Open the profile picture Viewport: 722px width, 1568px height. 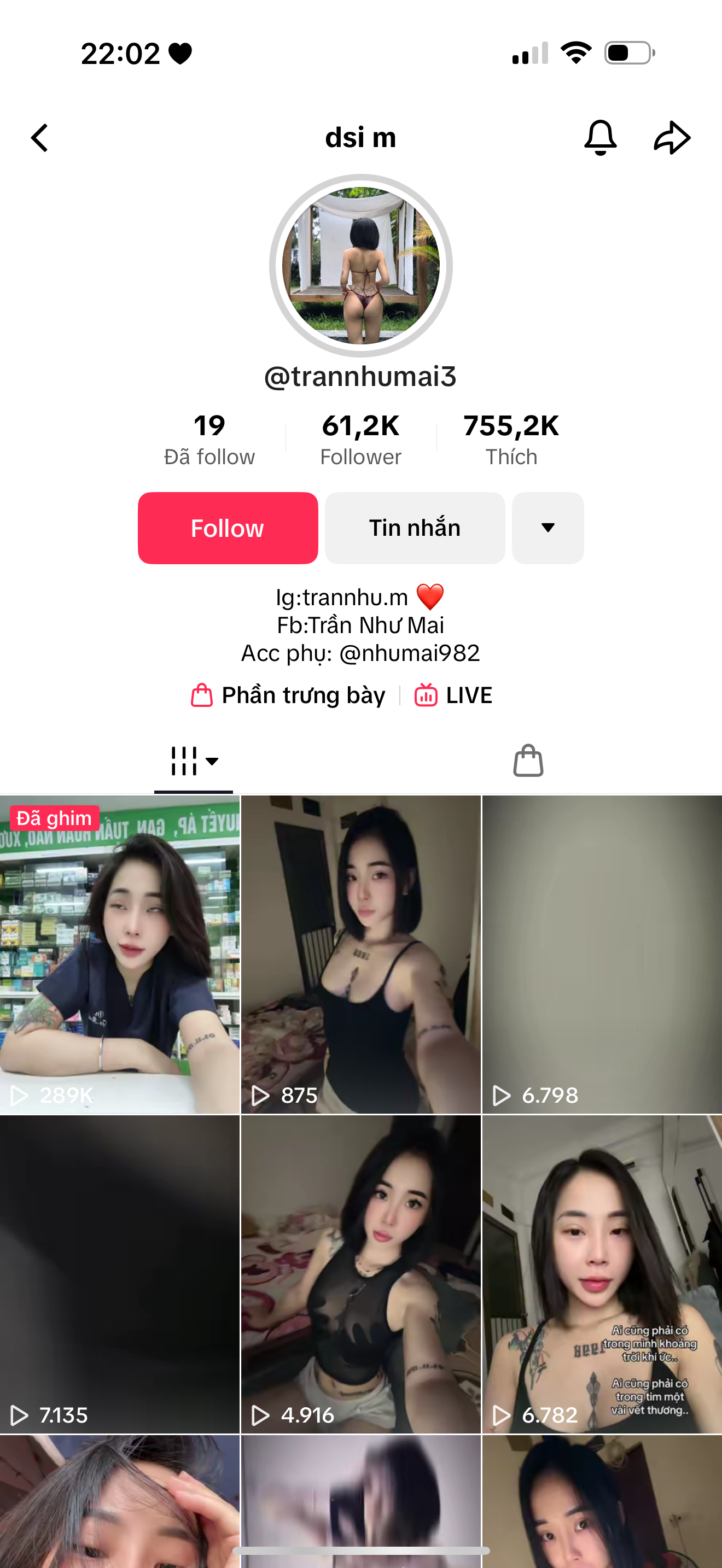[361, 265]
